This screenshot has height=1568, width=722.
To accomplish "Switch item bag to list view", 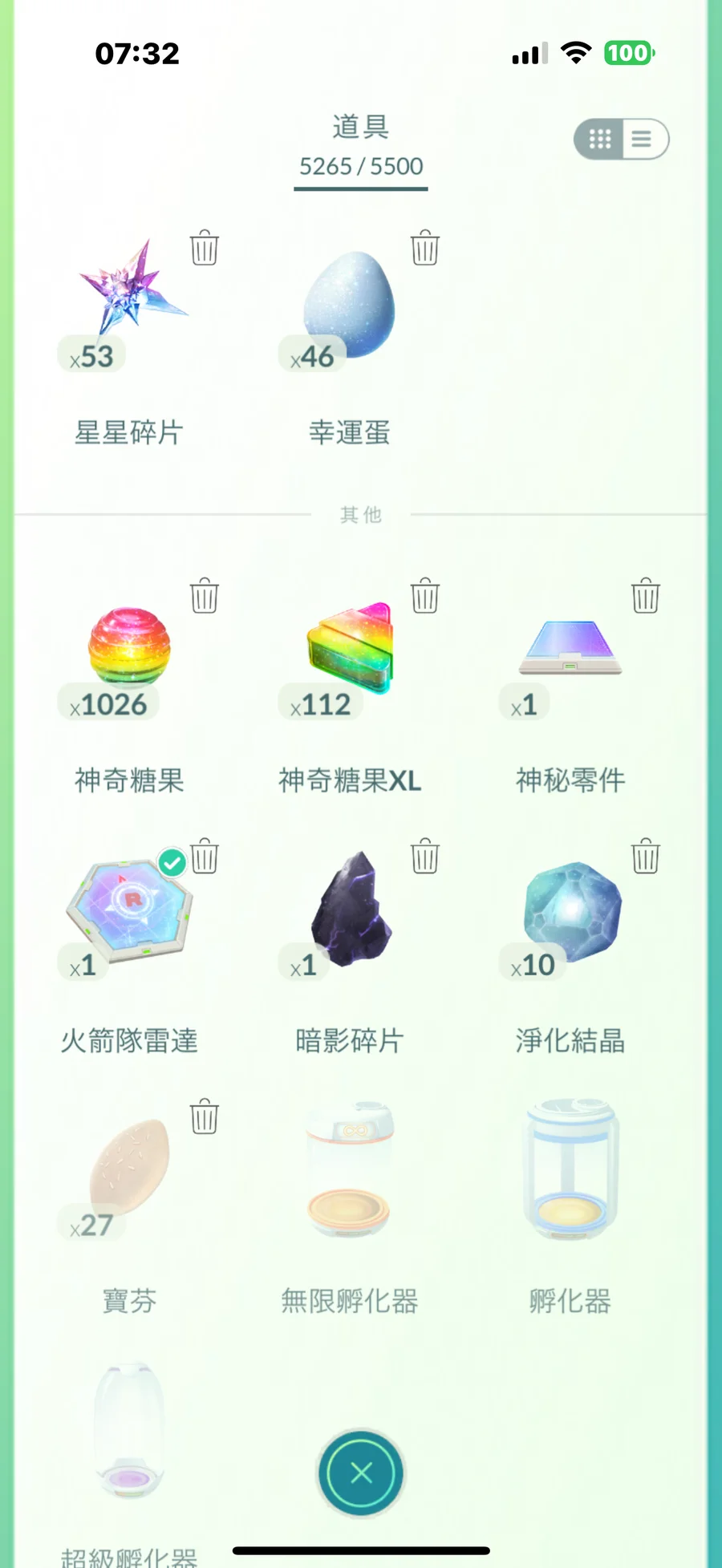I will [x=643, y=140].
